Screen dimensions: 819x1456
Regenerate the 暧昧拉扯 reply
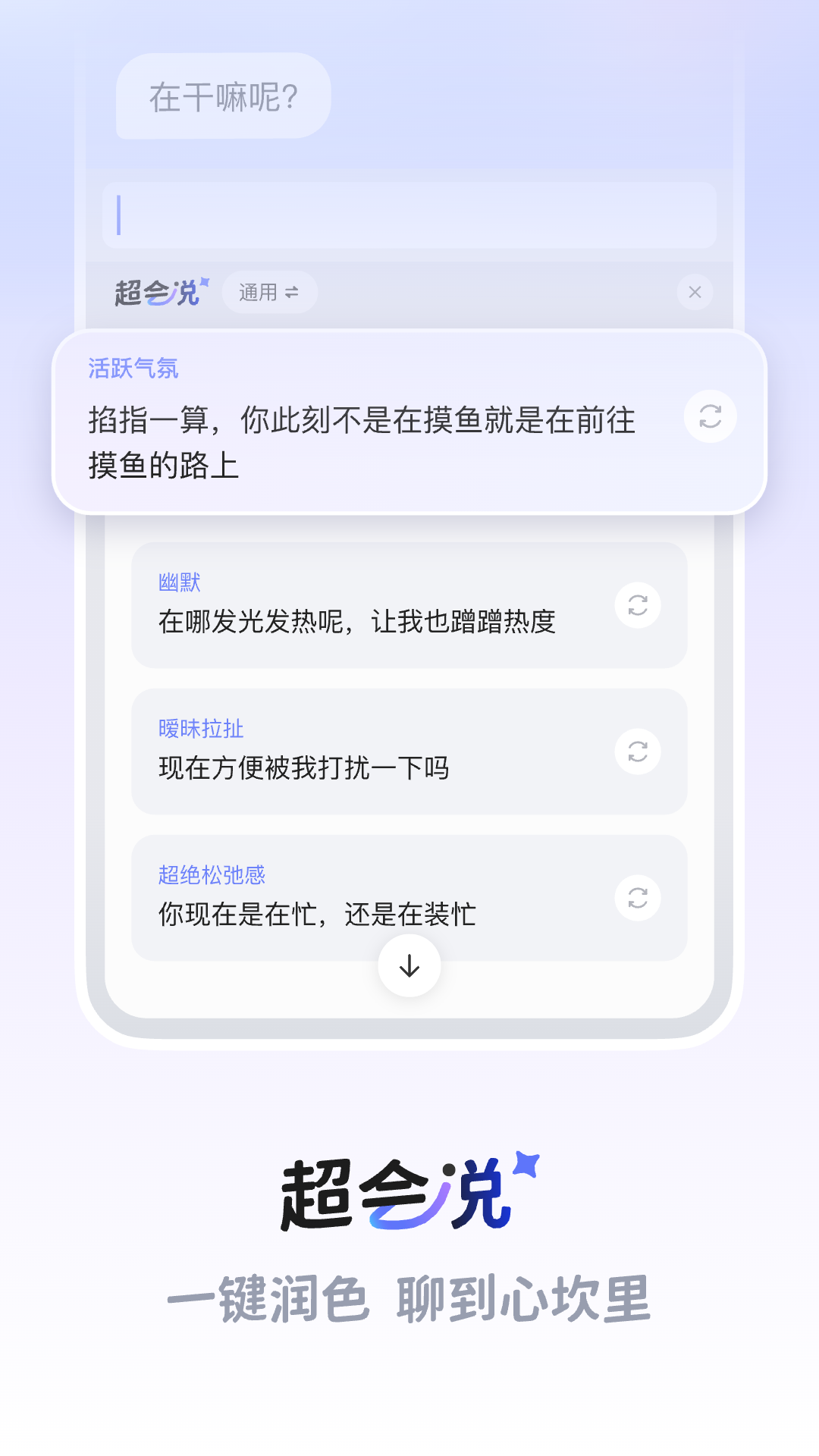637,752
